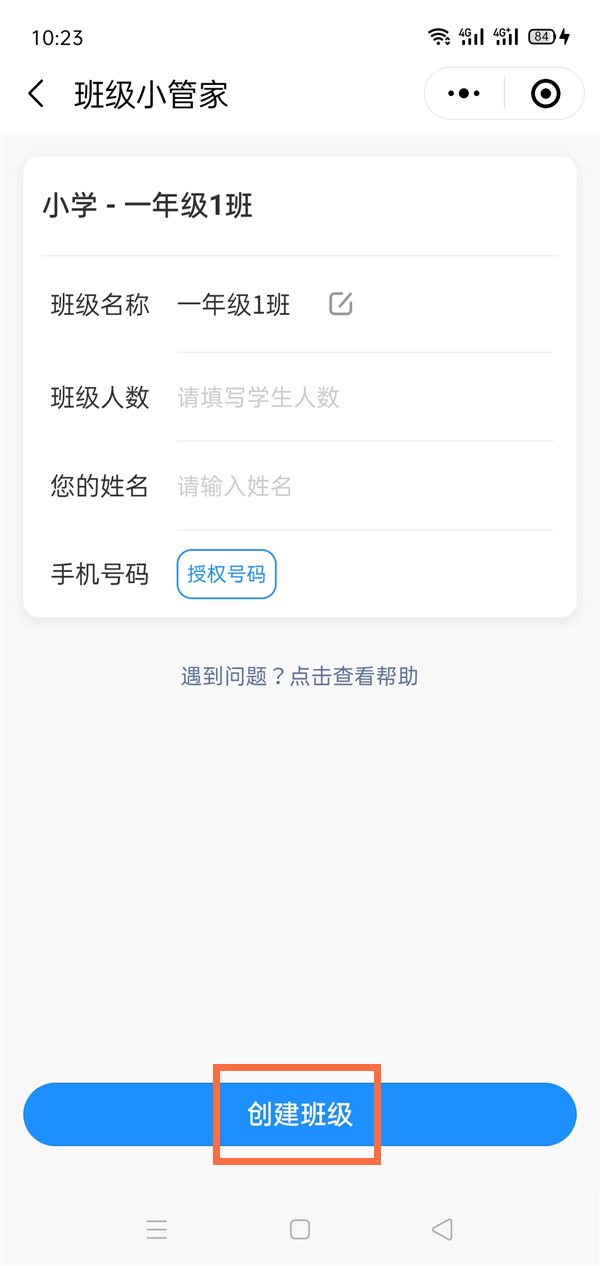The image size is (600, 1266).
Task: Close the mini program with the circle icon
Action: coord(545,94)
